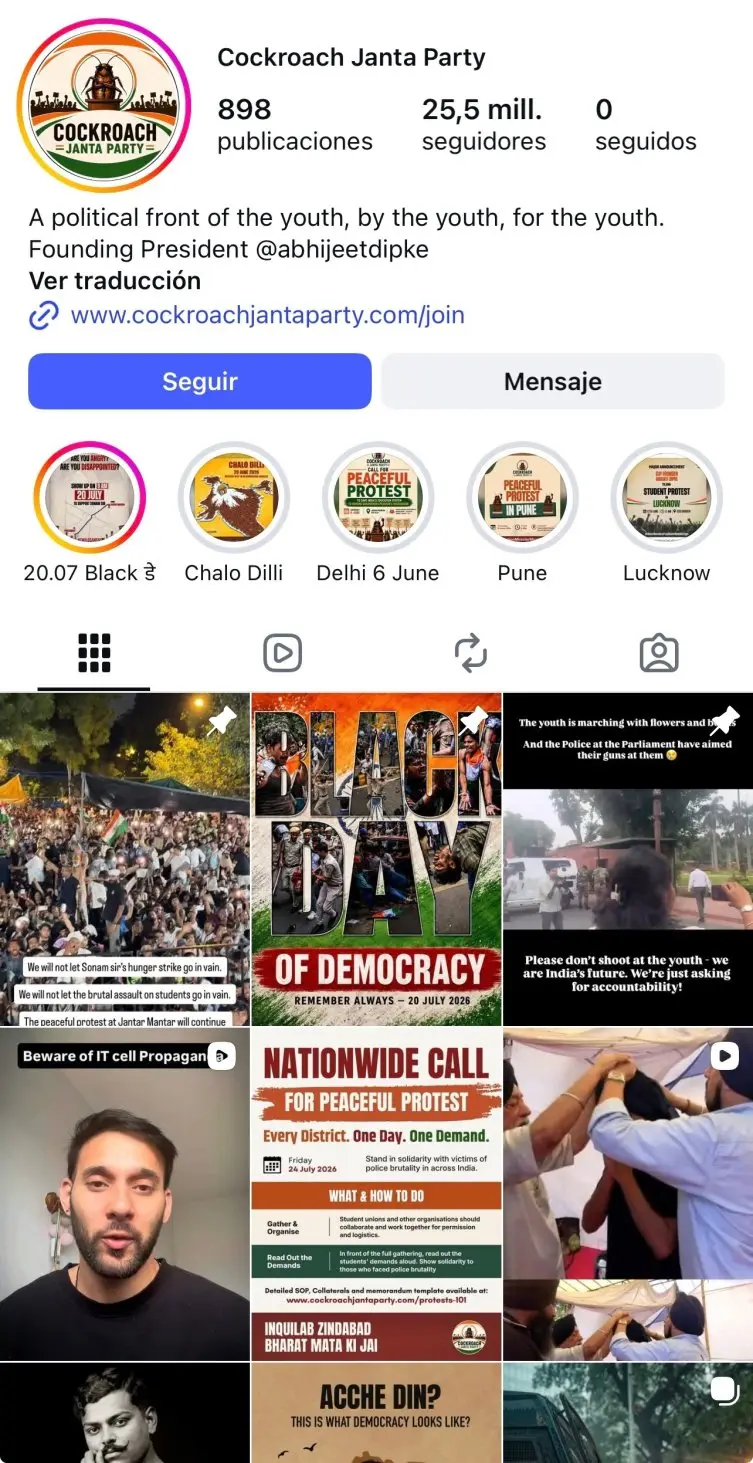753x1463 pixels.
Task: Open the Nationwide Call for Peaceful Protest post
Action: pos(376,1195)
